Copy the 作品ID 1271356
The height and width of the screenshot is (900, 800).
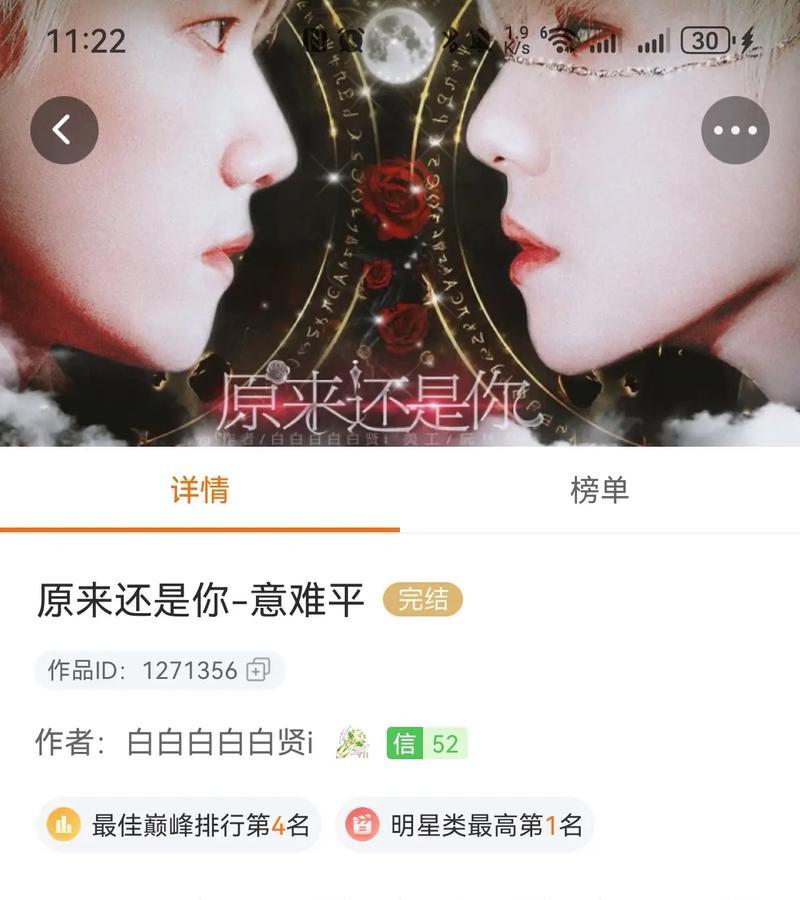[x=258, y=670]
